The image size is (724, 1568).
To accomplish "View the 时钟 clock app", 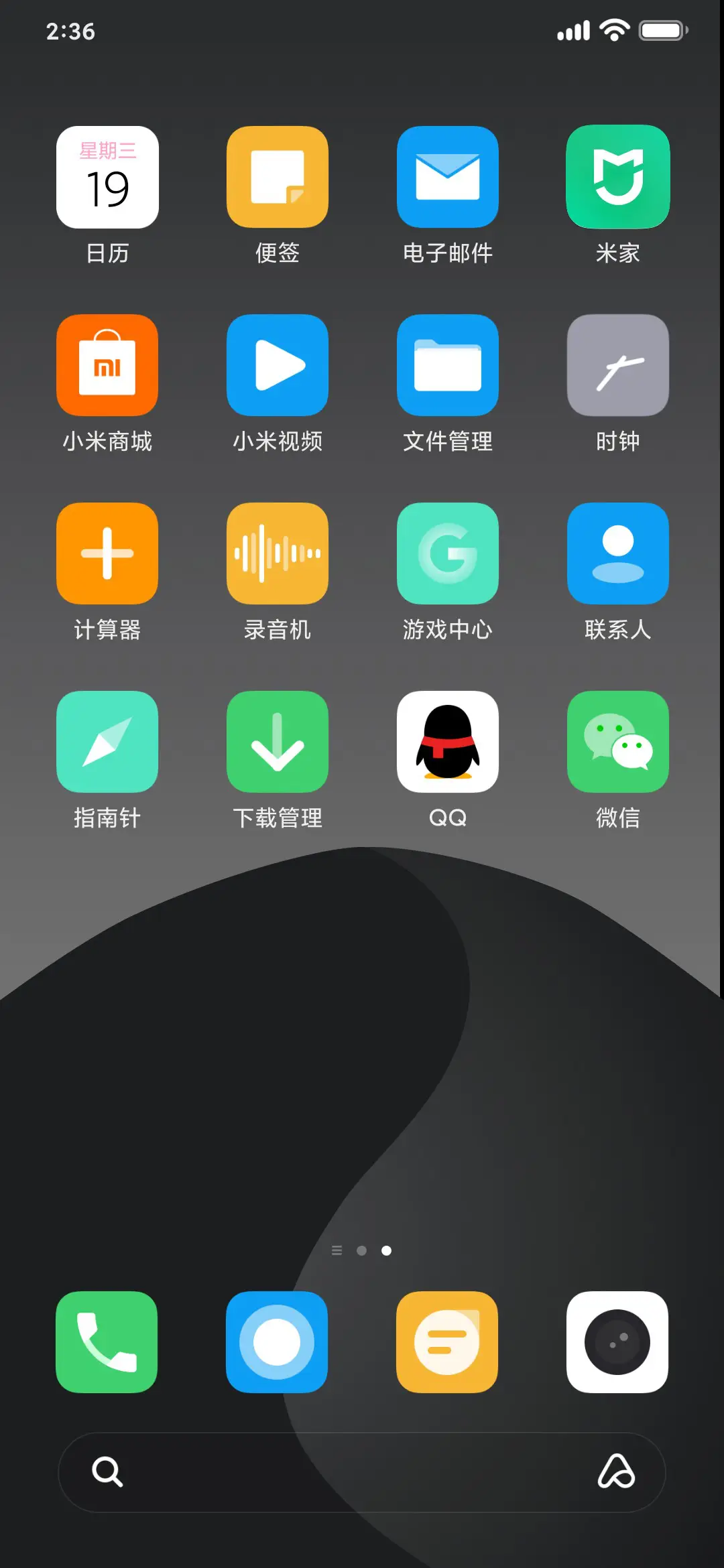I will point(617,364).
